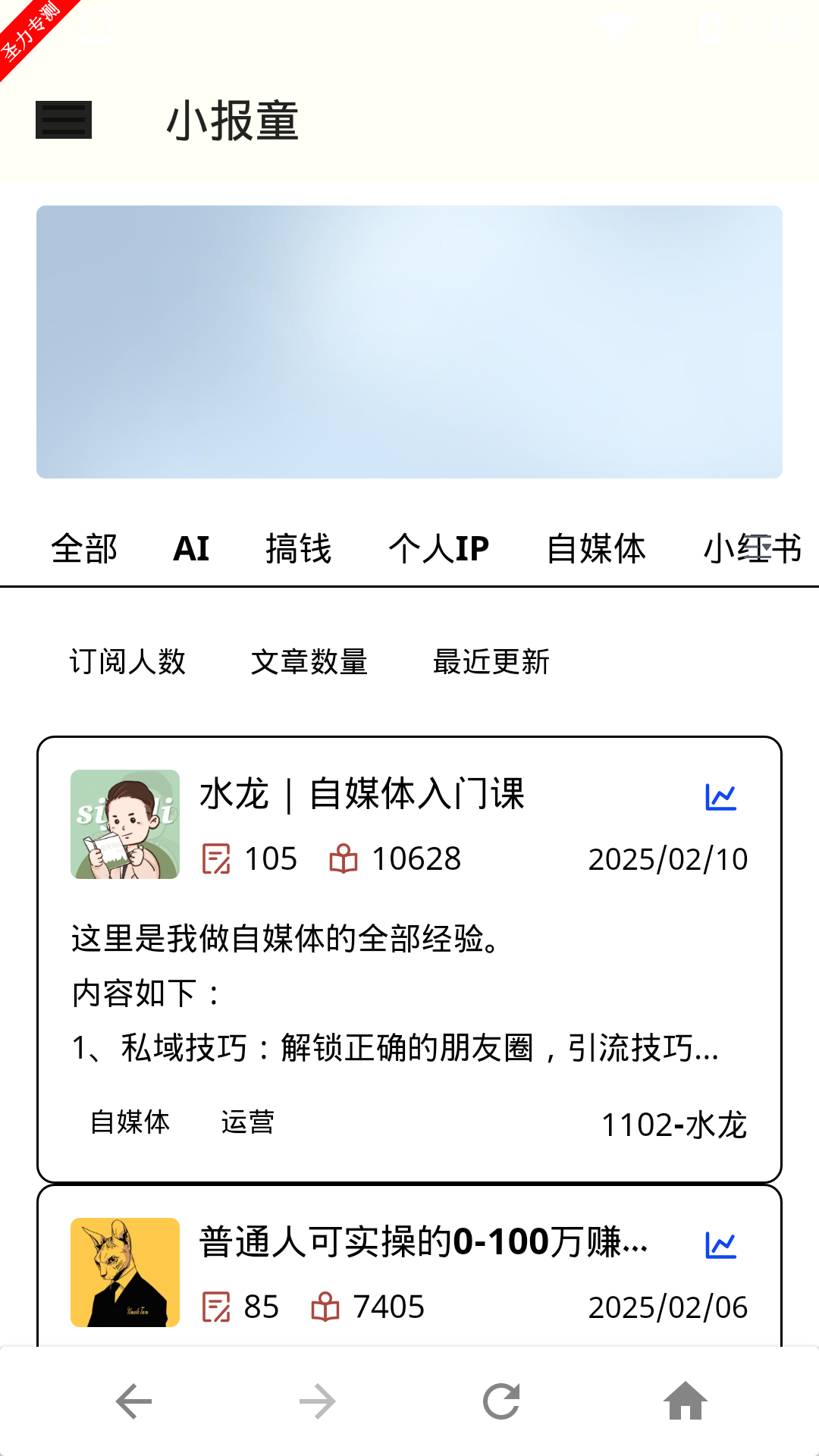Switch to the 全部 tab
This screenshot has height=1456, width=819.
(84, 548)
